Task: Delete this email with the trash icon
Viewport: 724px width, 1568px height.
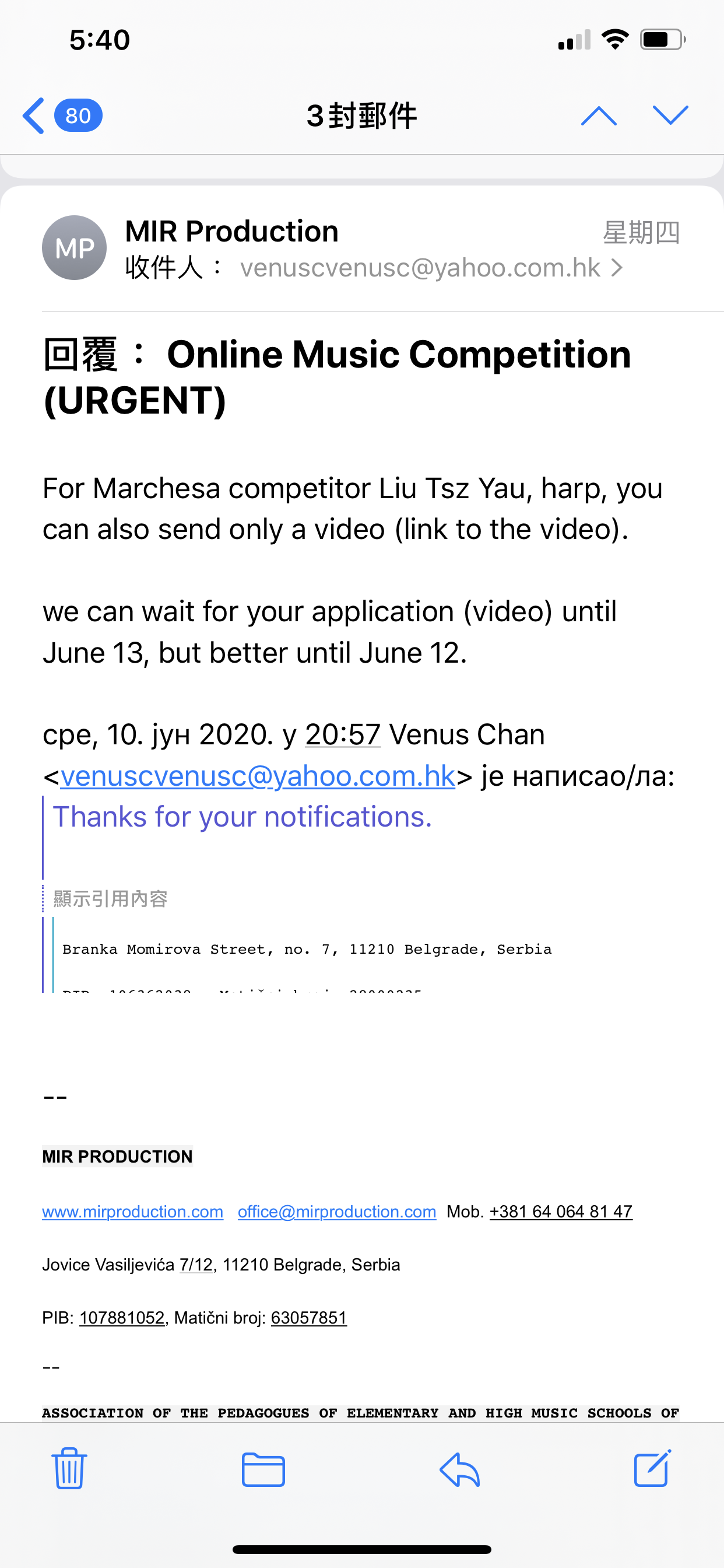Action: pos(69,1469)
